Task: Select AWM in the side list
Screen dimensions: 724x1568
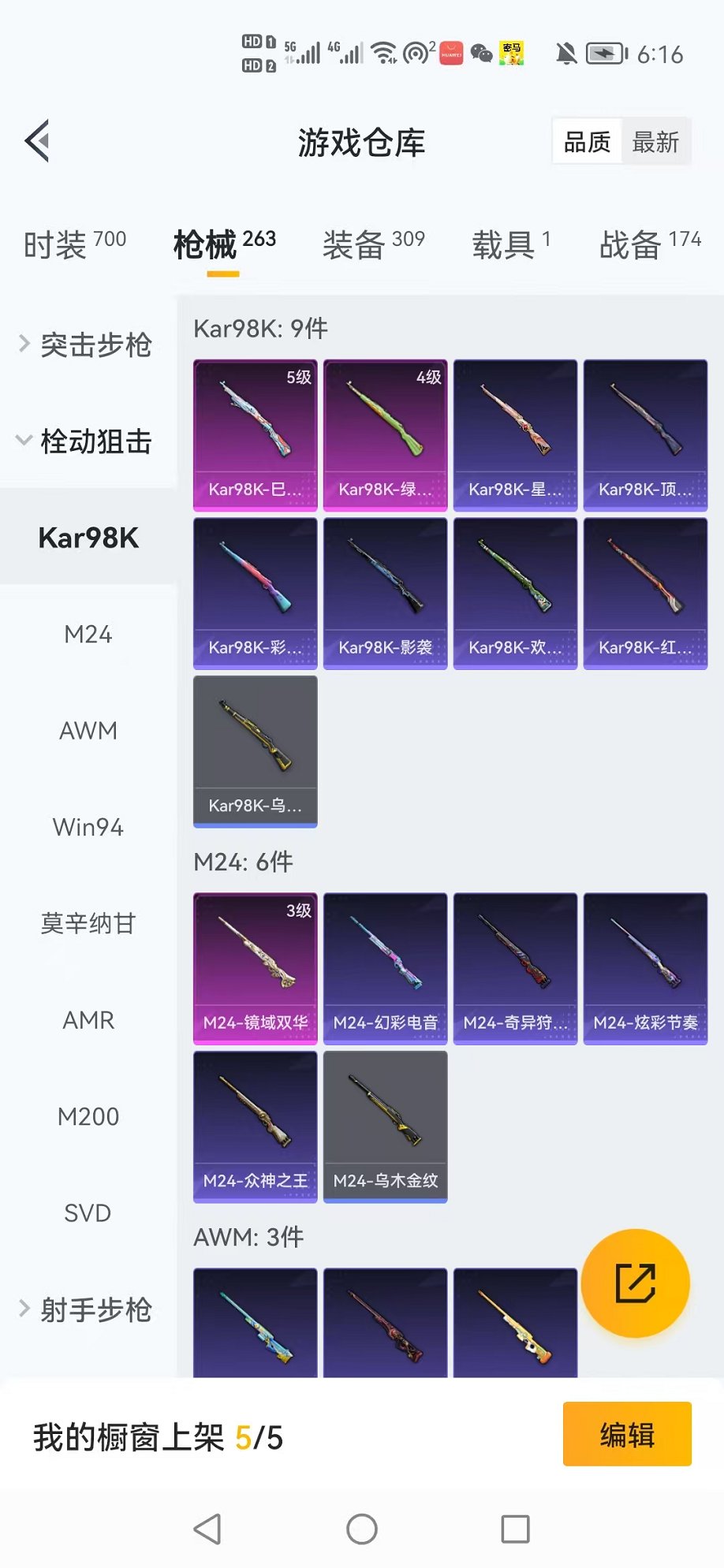Action: click(x=88, y=731)
